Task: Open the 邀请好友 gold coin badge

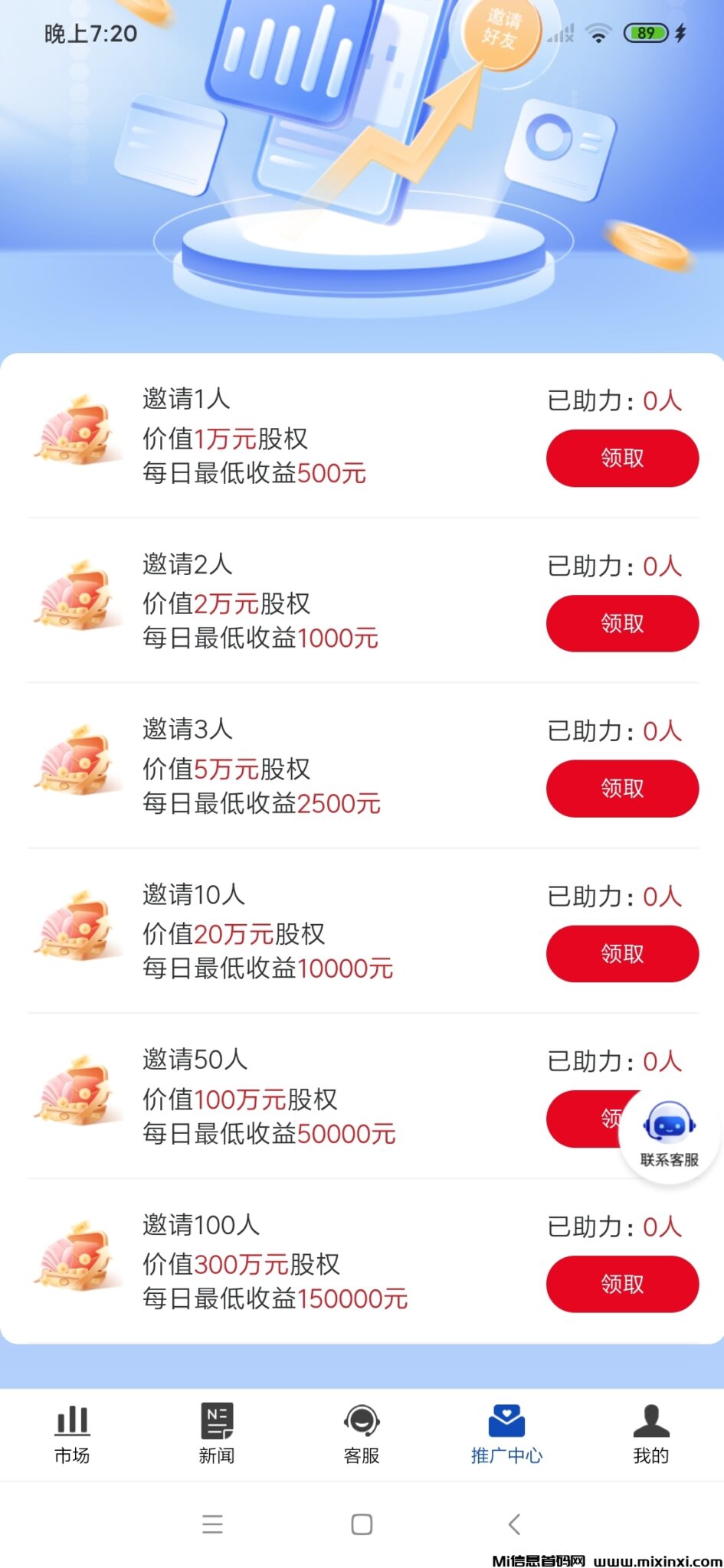Action: pyautogui.click(x=502, y=32)
